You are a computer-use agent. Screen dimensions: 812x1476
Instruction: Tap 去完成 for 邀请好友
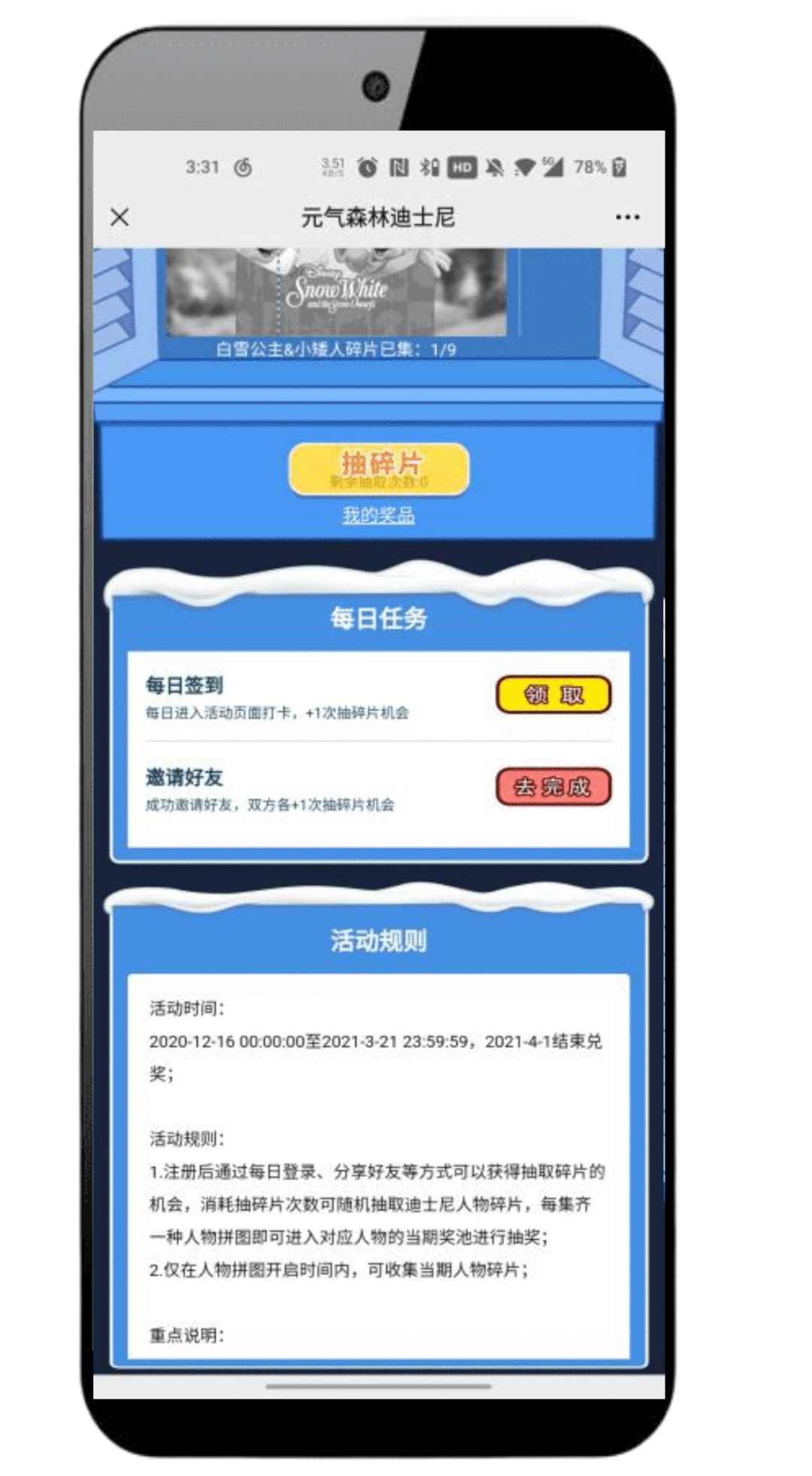[553, 786]
